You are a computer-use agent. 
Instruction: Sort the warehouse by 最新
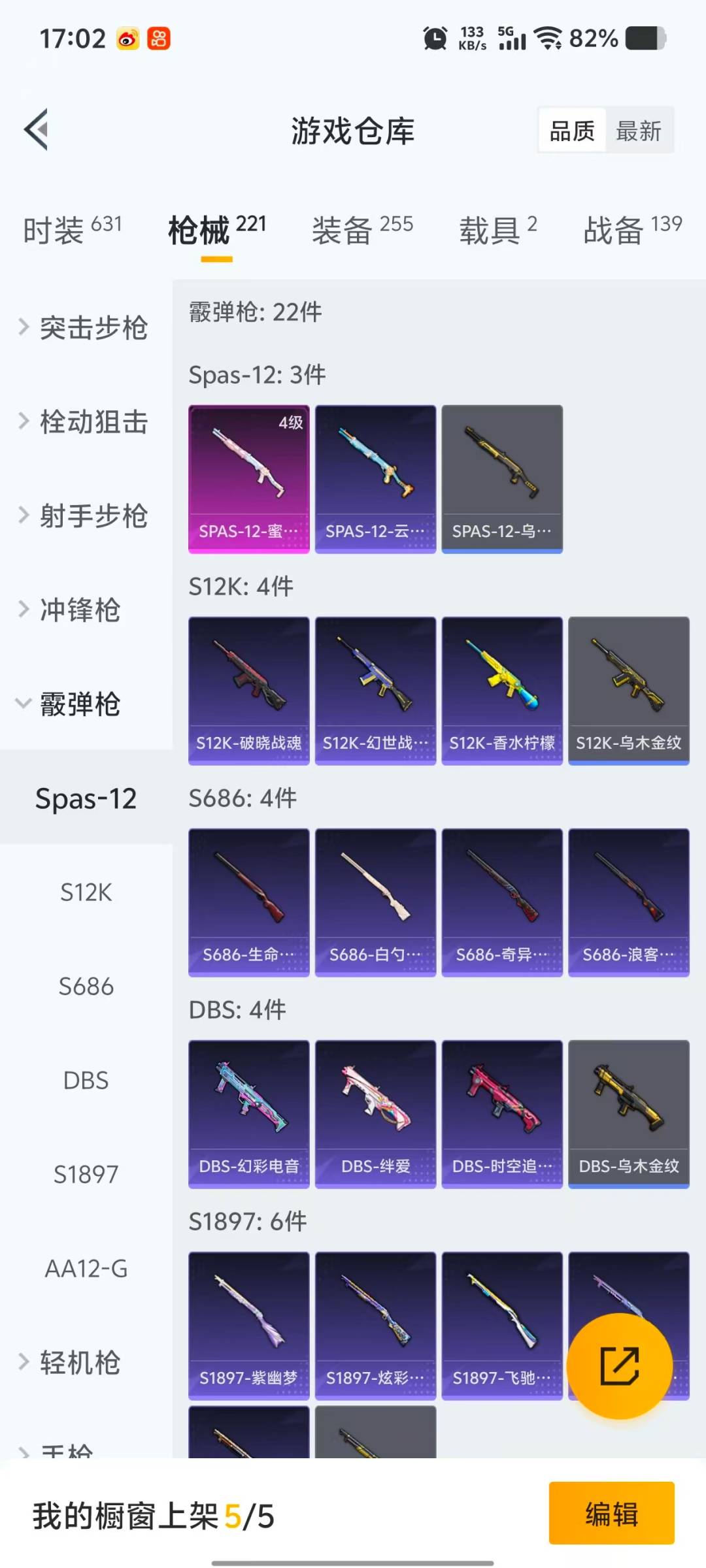coord(638,131)
